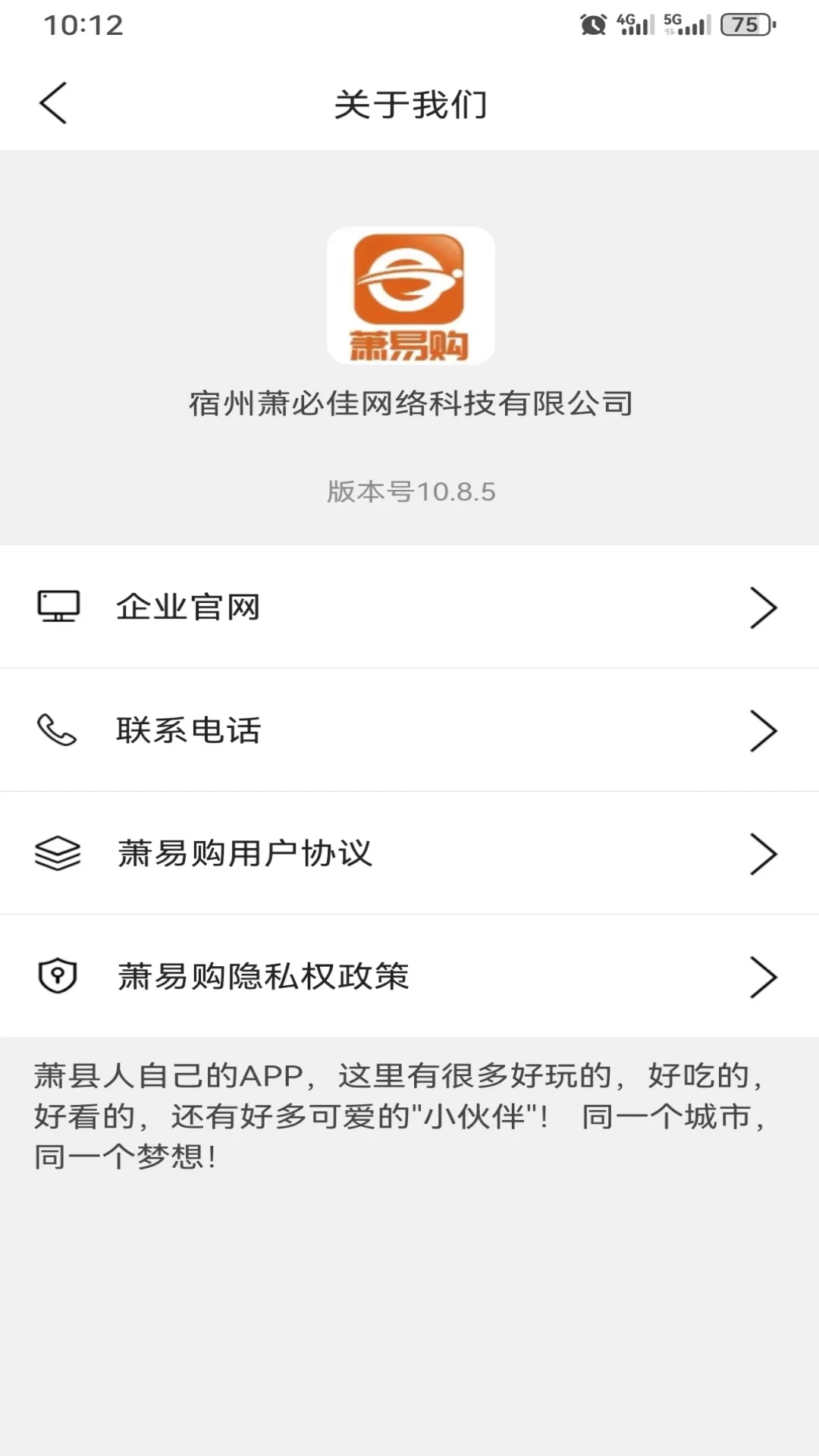Click the layers icon beside 萧易购用户协议
The height and width of the screenshot is (1456, 819).
coord(57,852)
